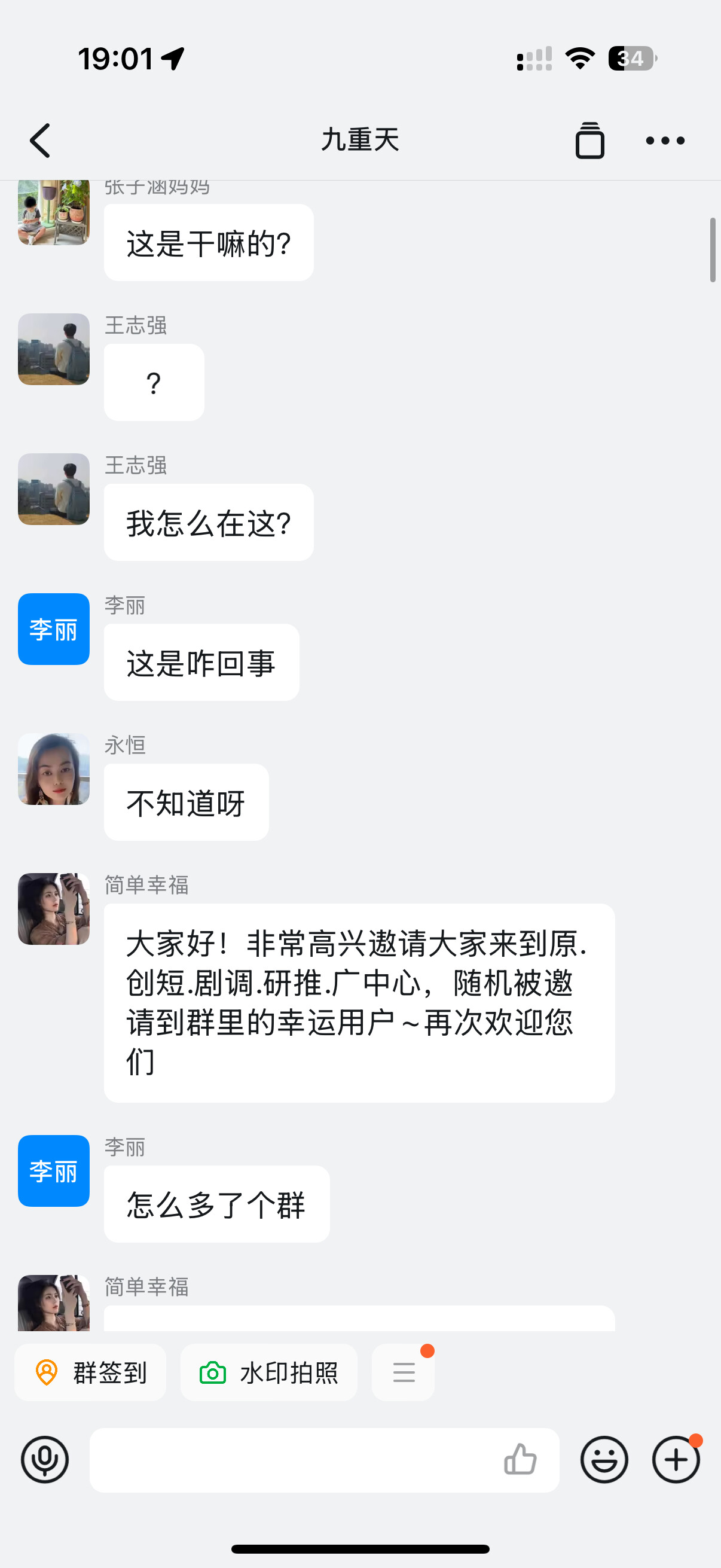
Task: Open 简单幸福's avatar beside the 大家好 message
Action: [54, 909]
